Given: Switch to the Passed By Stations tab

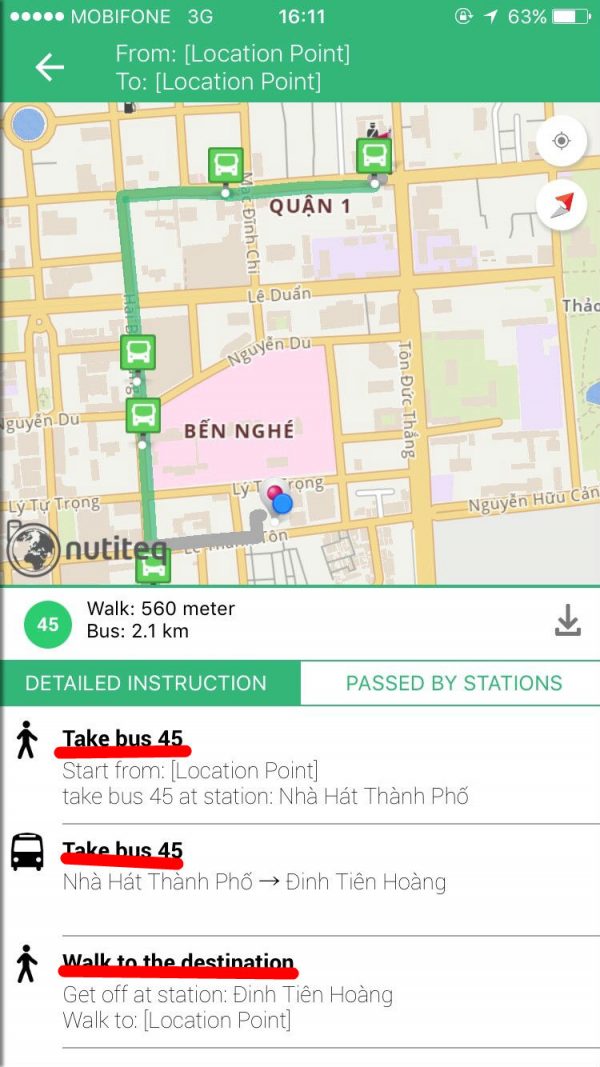Looking at the screenshot, I should pos(453,683).
